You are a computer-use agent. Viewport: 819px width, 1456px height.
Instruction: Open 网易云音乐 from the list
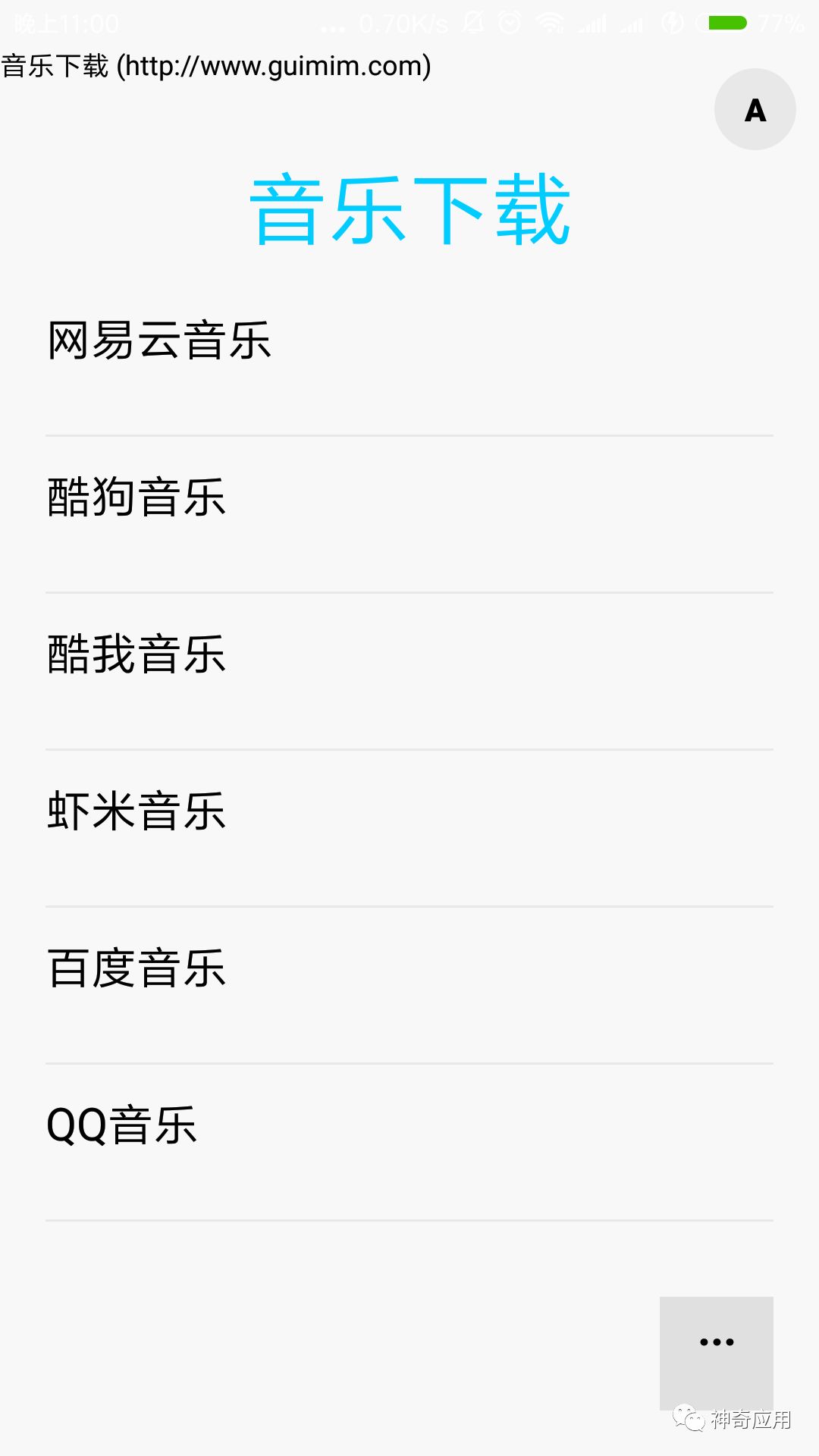click(x=159, y=340)
